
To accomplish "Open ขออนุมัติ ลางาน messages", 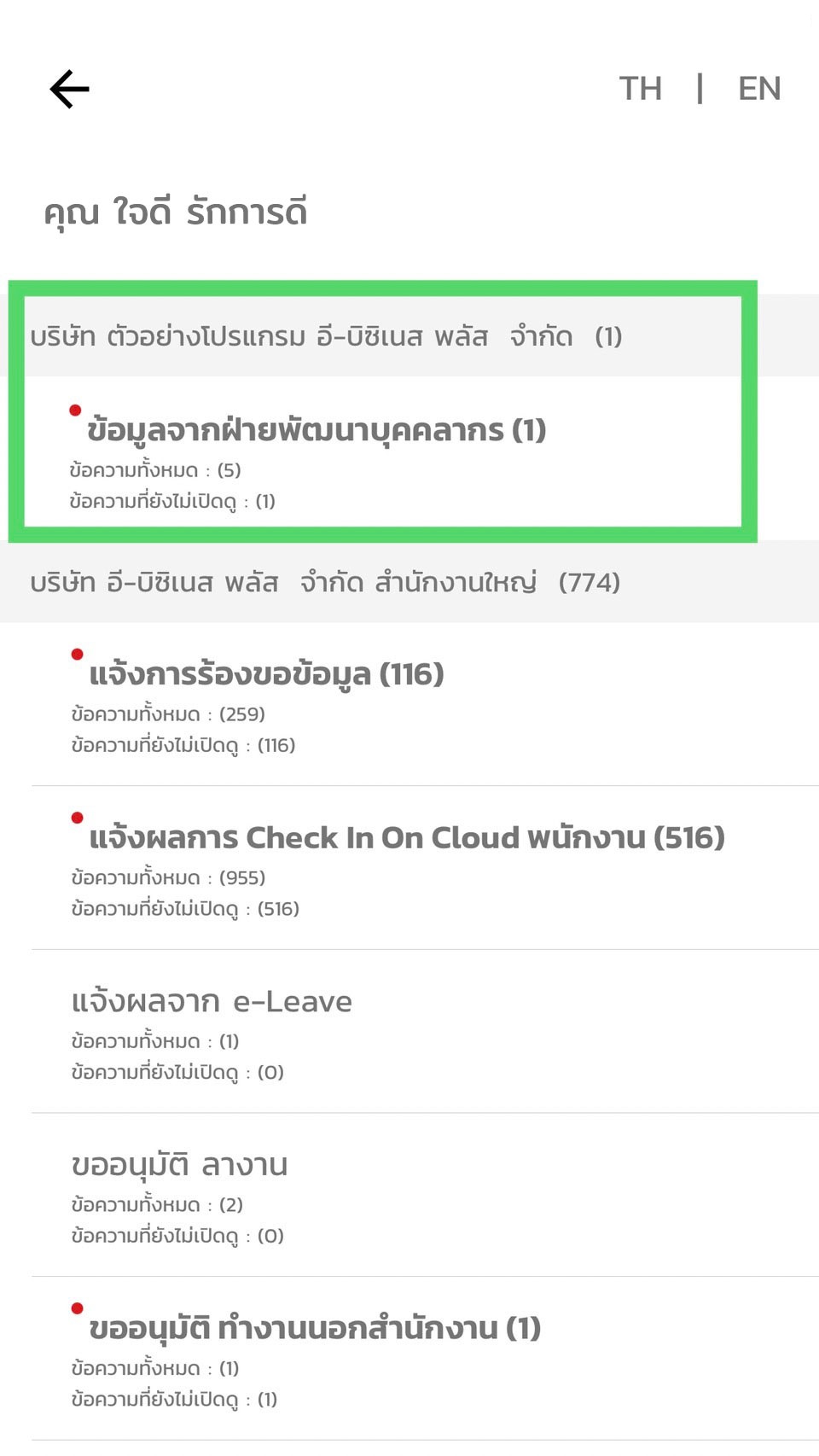I will pos(179,1166).
